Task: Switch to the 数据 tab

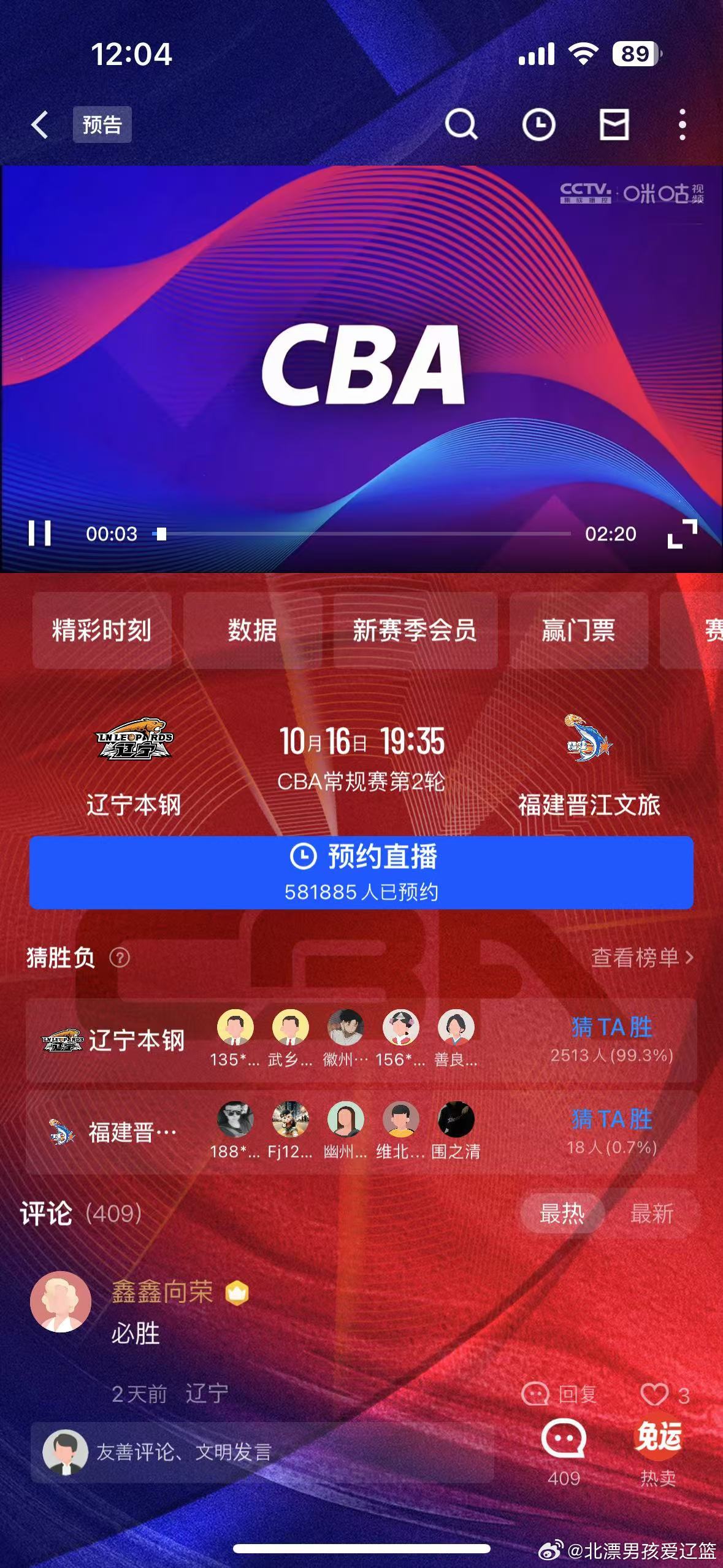Action: [252, 630]
